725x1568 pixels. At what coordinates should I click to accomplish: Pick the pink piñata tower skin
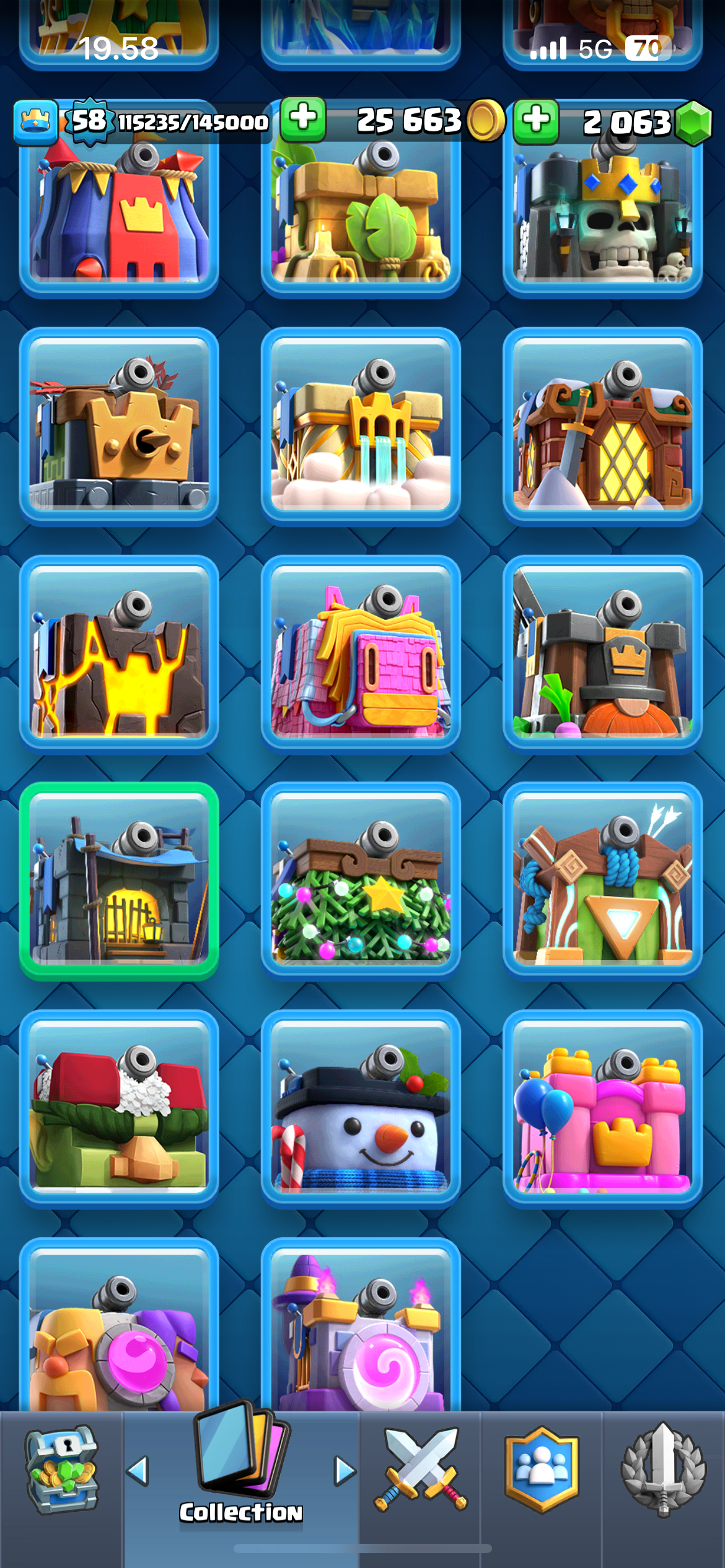tap(361, 654)
